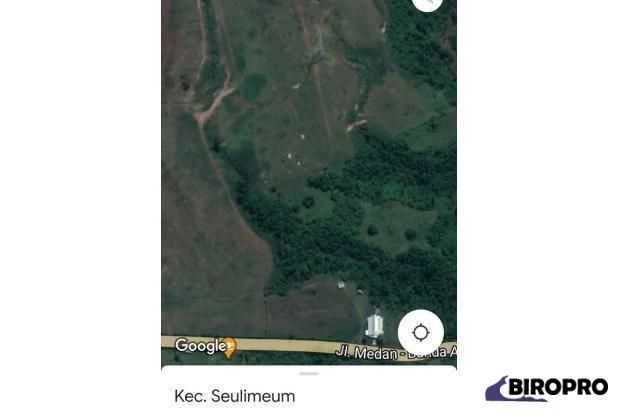Screen dimensions: 618x412
Task: Tap the orange place marker pin
Action: tap(230, 347)
